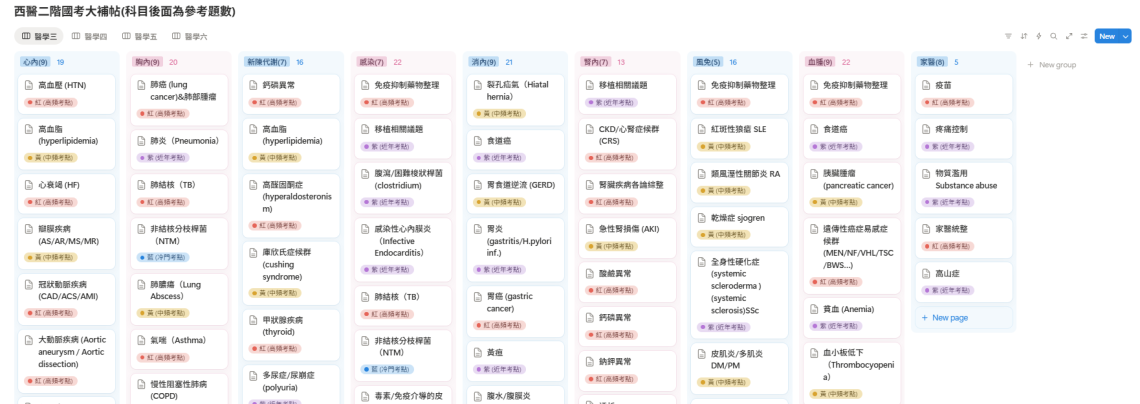Image resolution: width=1140 pixels, height=404 pixels.
Task: Open the 胰臟腫瘤 (pancreatic cancer) card
Action: (x=857, y=179)
